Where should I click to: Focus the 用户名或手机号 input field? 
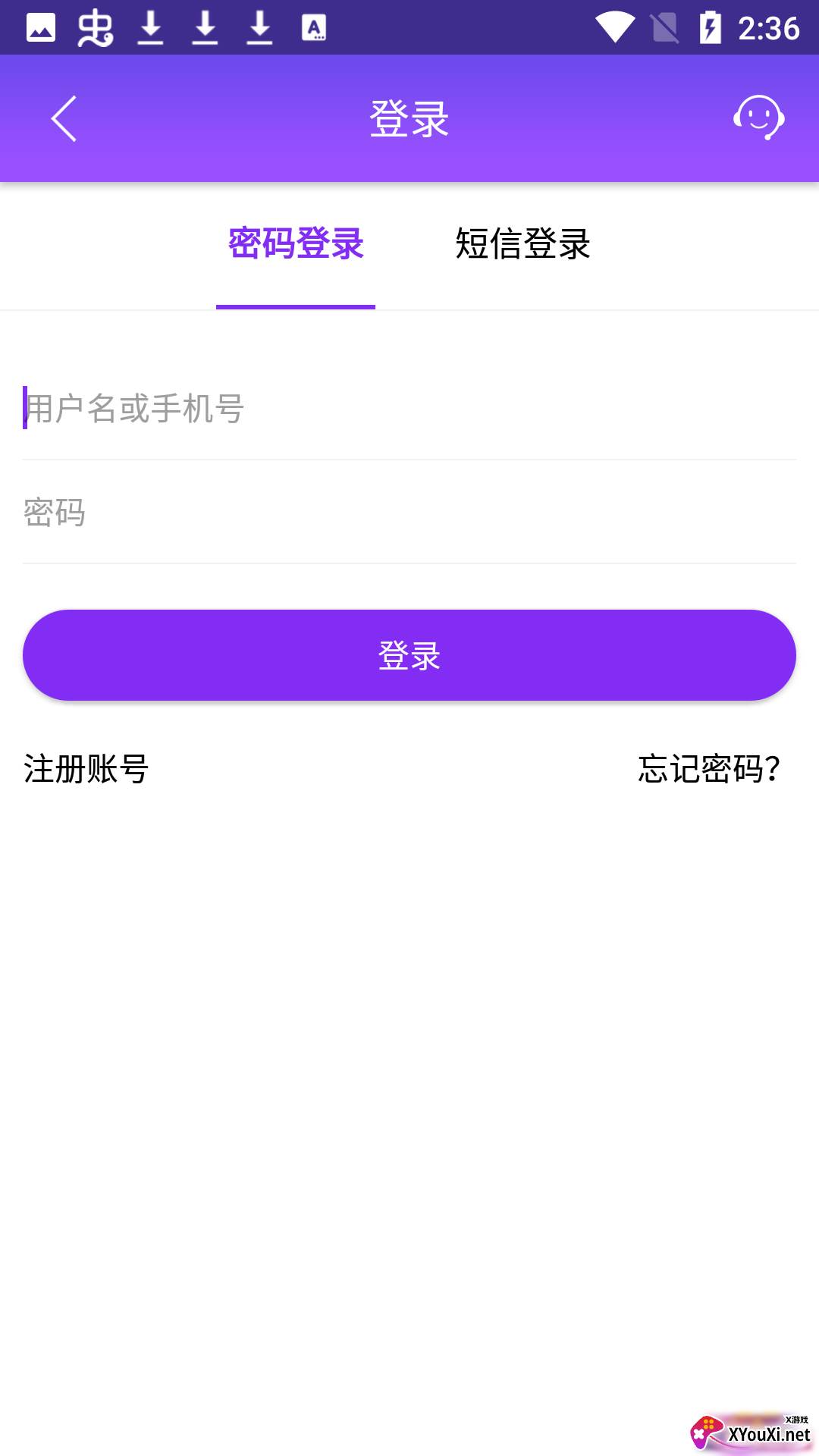click(x=409, y=409)
